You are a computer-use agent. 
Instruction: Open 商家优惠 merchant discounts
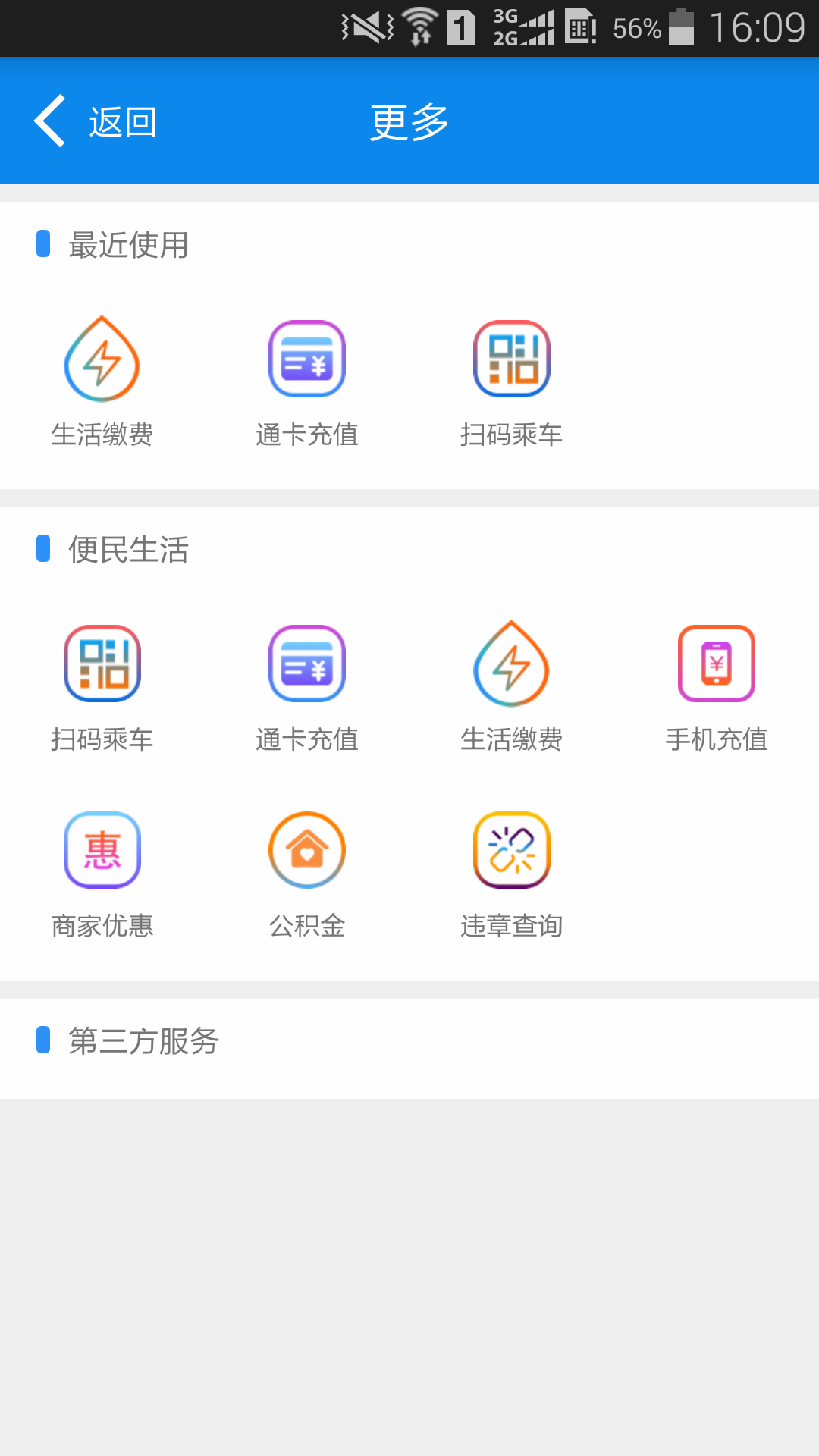coord(102,849)
